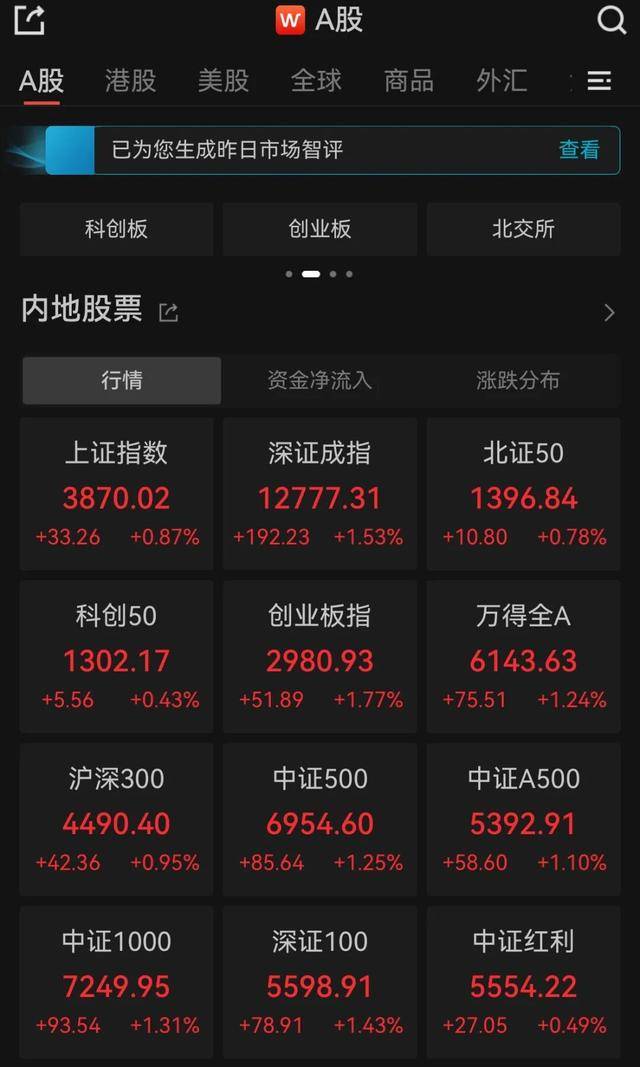Screen dimensions: 640x1067
Task: Go to the 外汇 tab
Action: click(x=501, y=81)
